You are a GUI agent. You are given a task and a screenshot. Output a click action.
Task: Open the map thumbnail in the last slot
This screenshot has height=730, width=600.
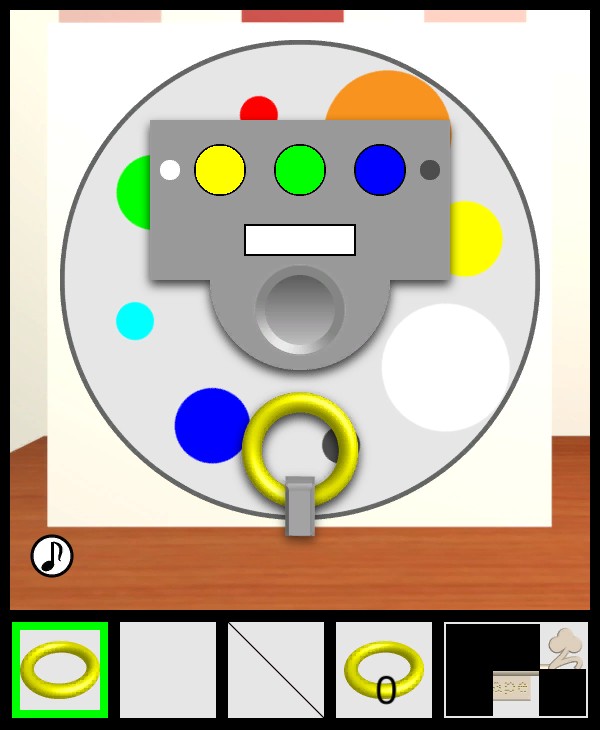[x=516, y=670]
